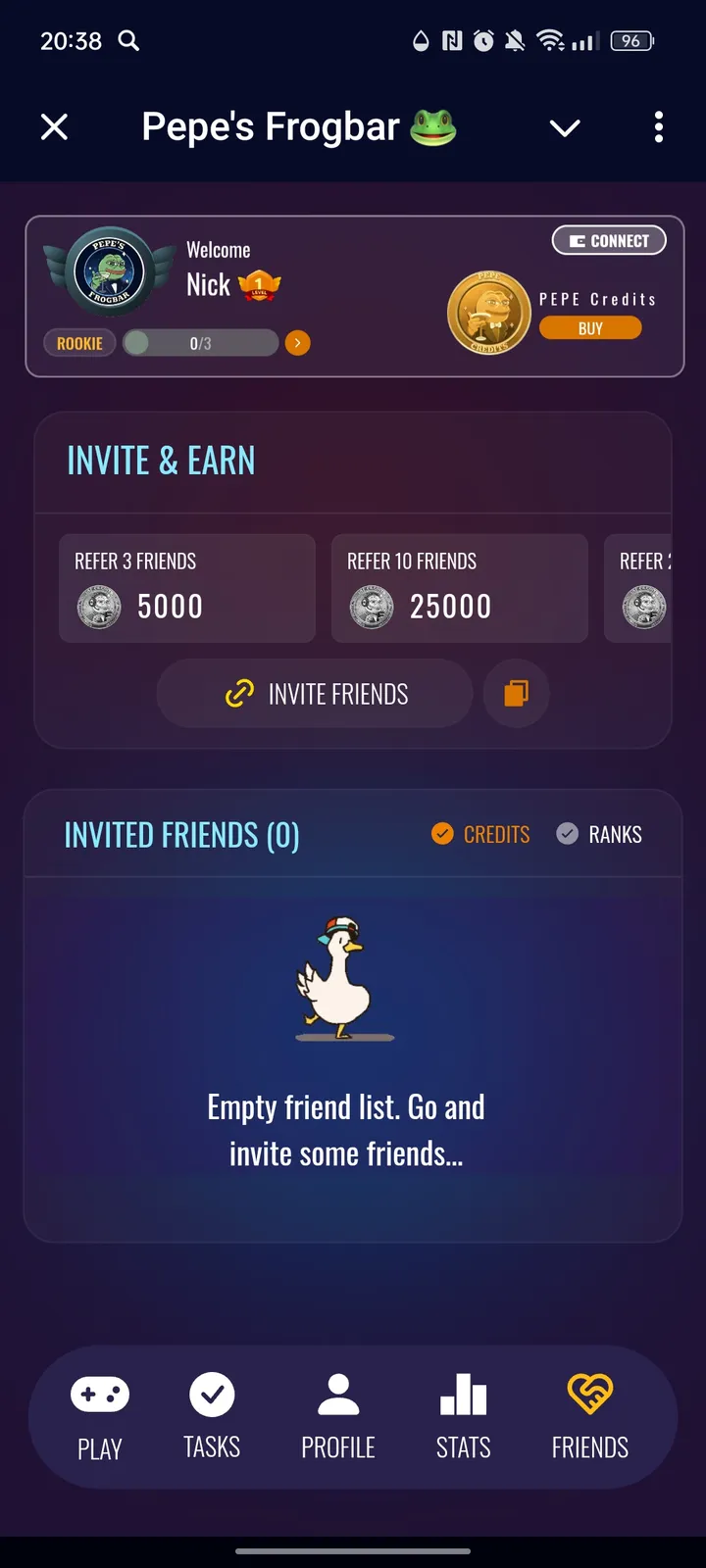Tap INVITE FRIENDS with the link icon

pos(314,693)
